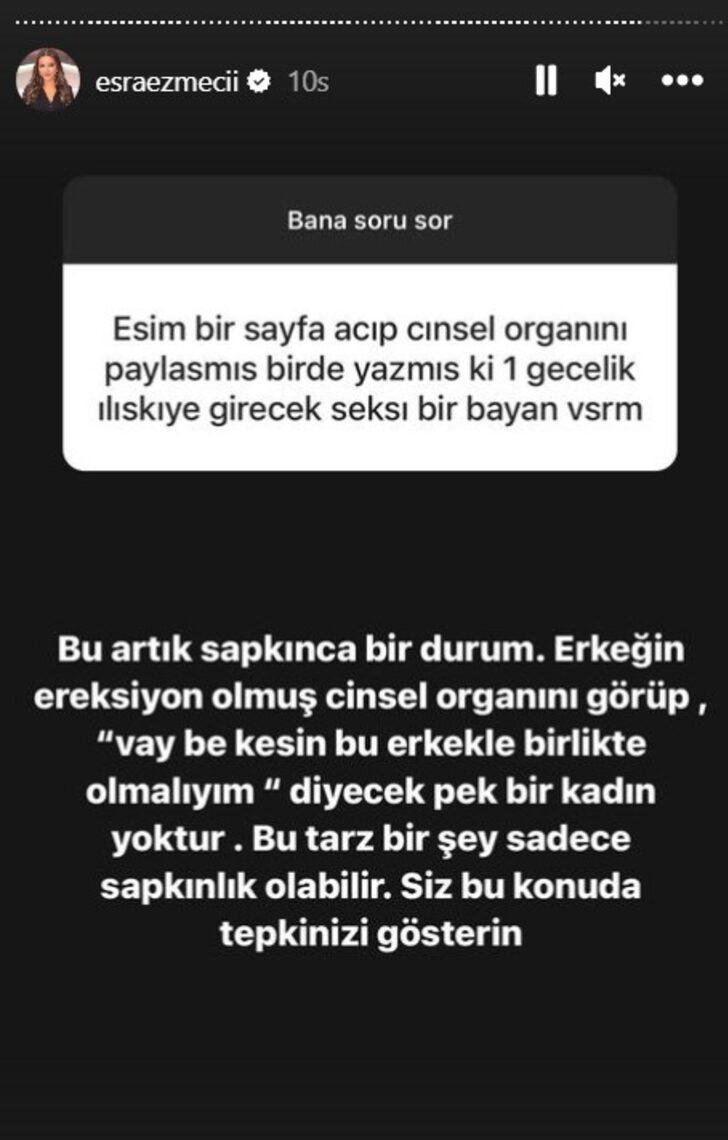Screen dimensions: 728x1140
Task: Click the speaker-off icon to unmute audio
Action: pyautogui.click(x=612, y=79)
